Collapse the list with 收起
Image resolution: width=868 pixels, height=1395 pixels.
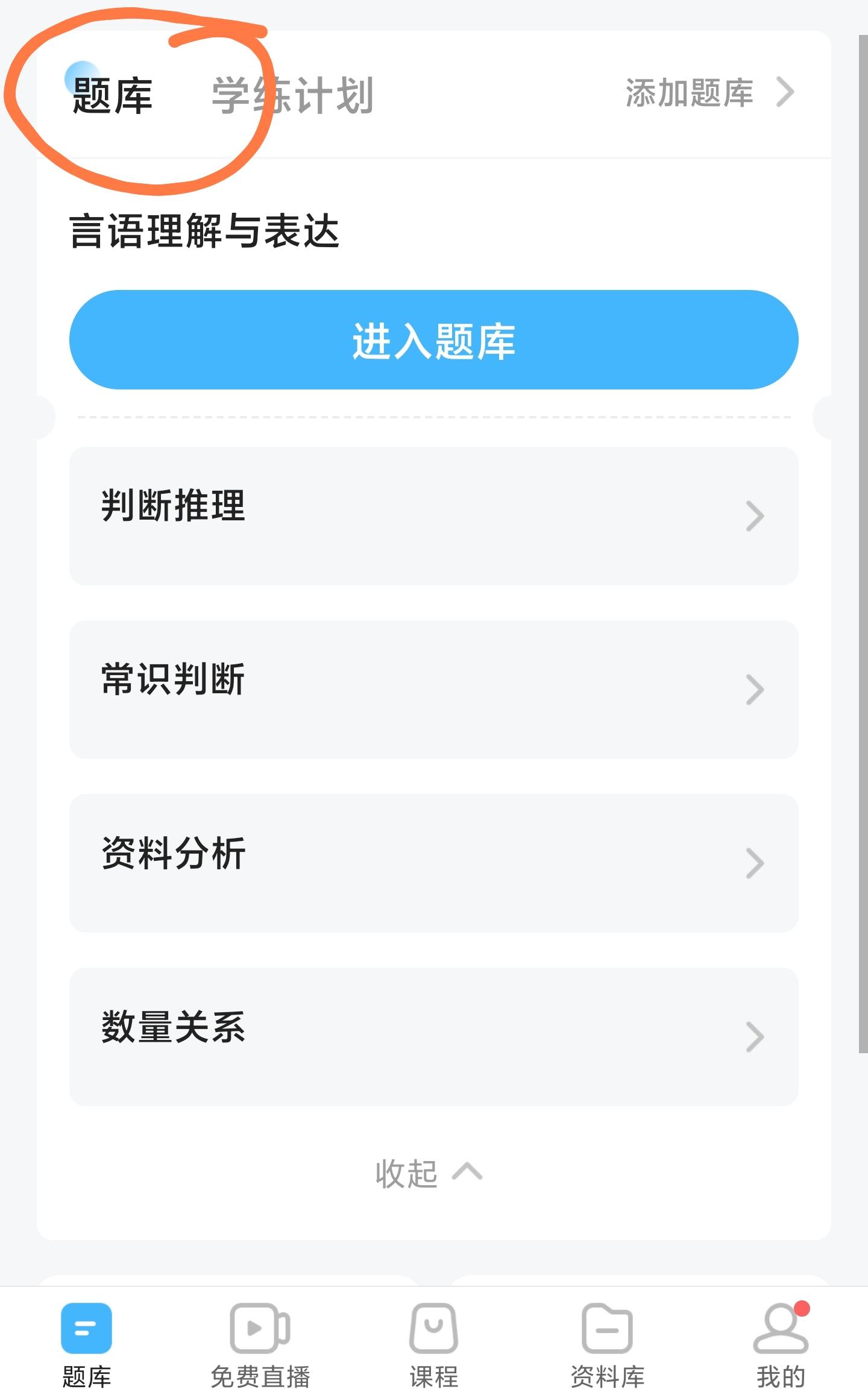coord(428,1173)
